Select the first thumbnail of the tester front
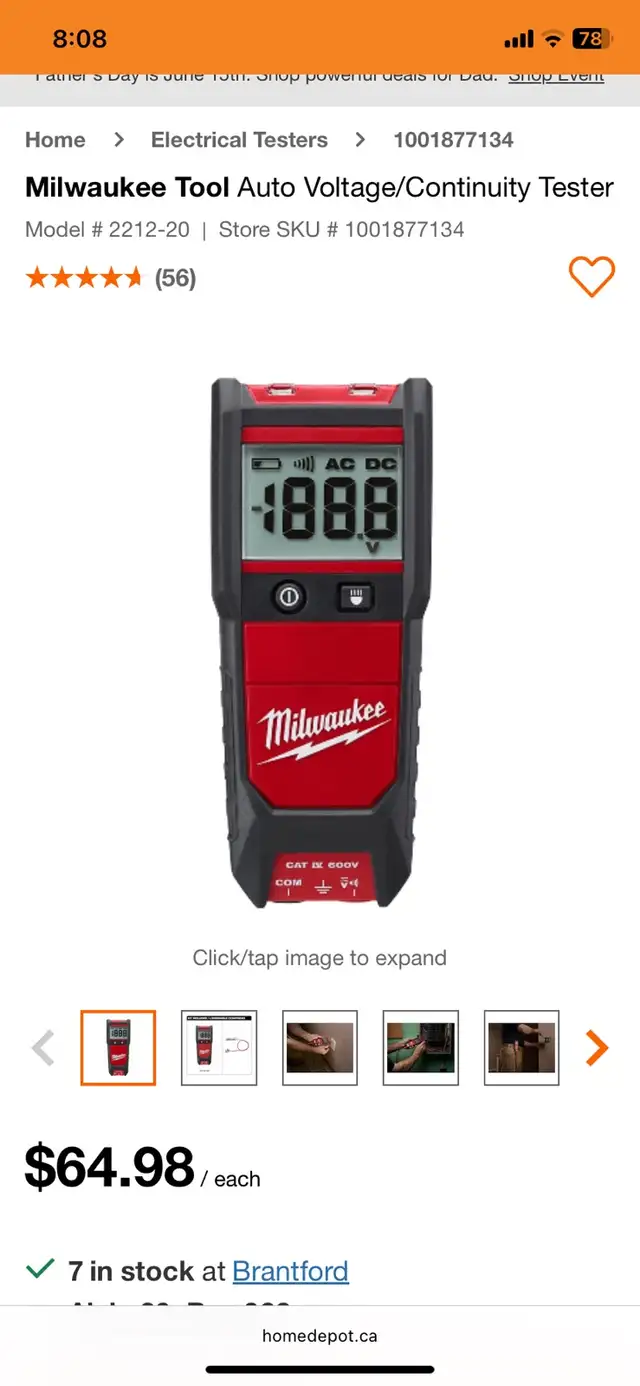 [x=118, y=1048]
